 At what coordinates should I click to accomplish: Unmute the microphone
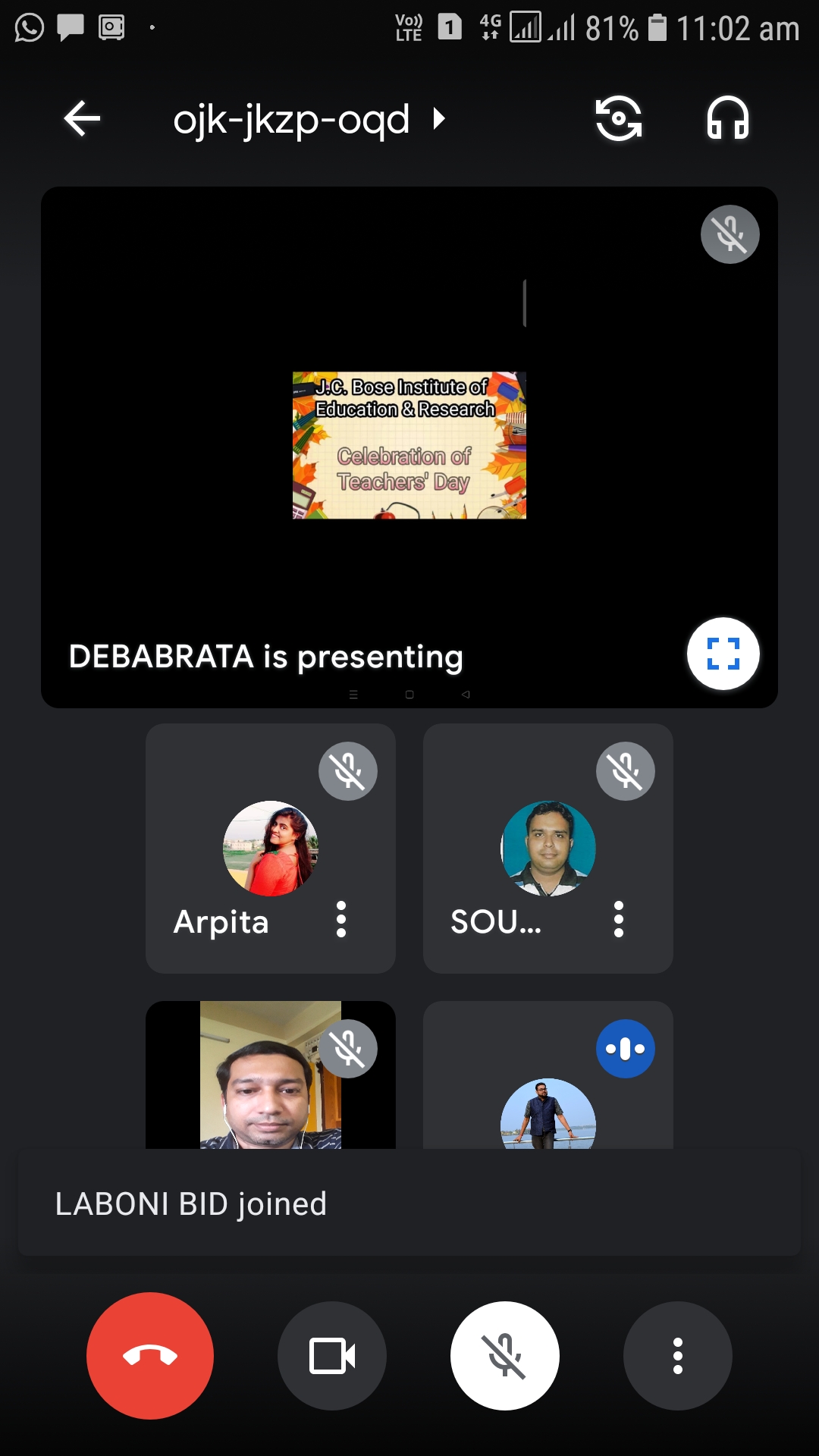[x=505, y=1356]
